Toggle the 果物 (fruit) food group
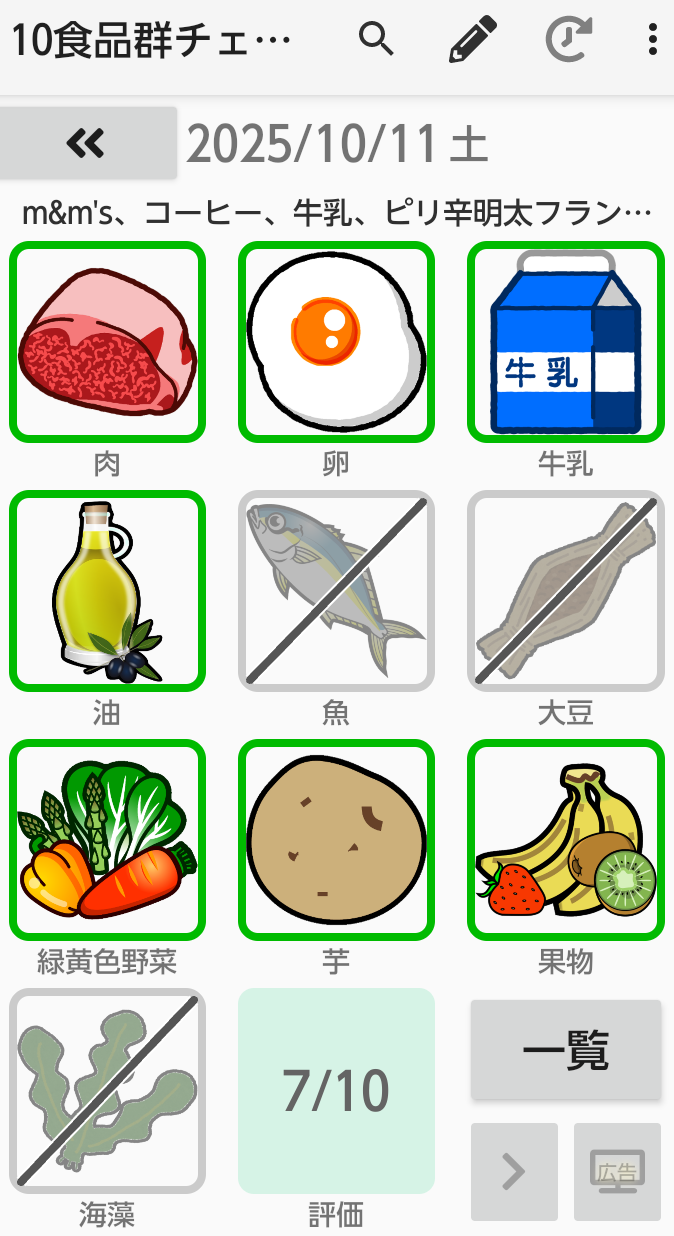 (565, 839)
